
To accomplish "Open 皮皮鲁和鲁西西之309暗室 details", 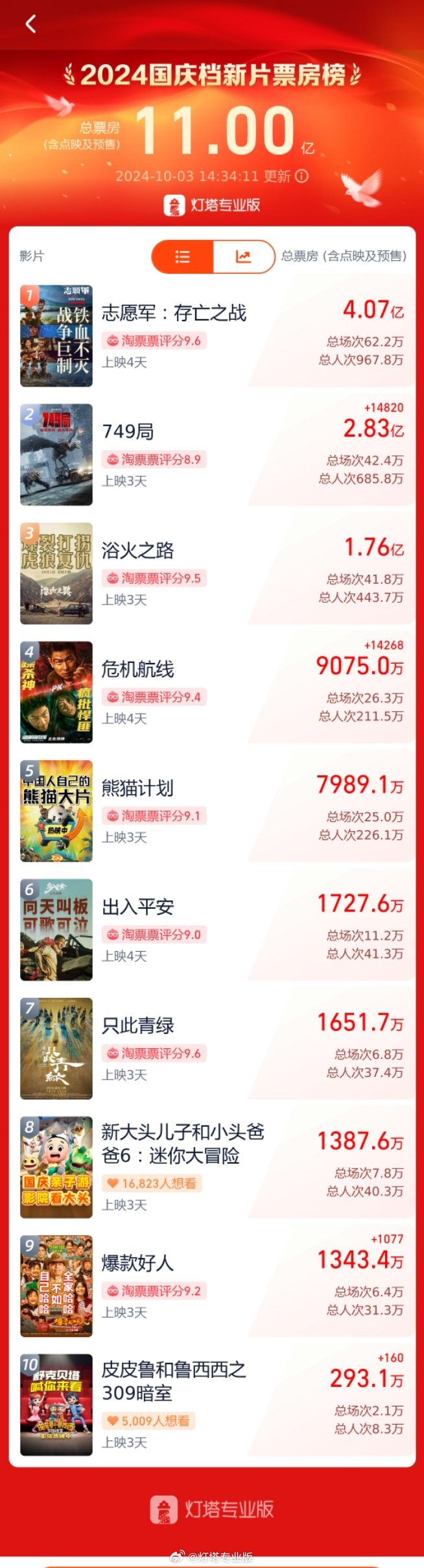I will pyautogui.click(x=174, y=1381).
